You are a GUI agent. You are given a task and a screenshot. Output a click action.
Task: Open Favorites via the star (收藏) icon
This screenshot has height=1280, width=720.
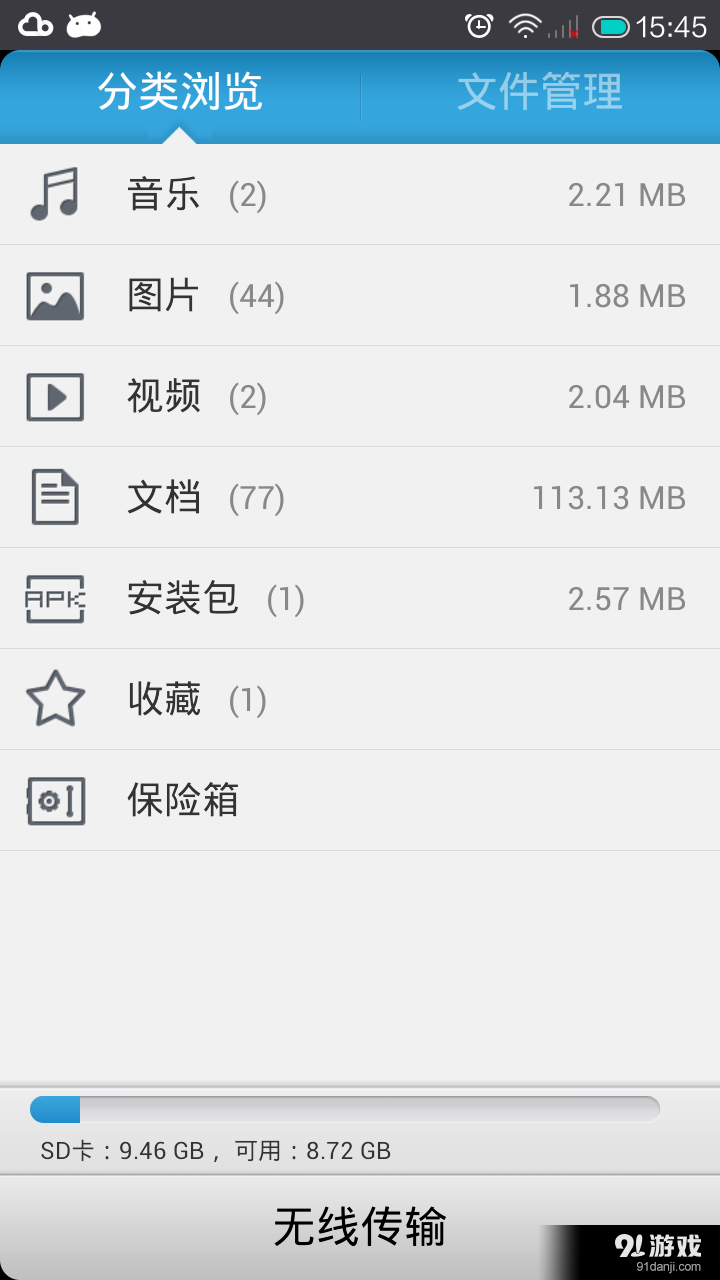point(55,699)
